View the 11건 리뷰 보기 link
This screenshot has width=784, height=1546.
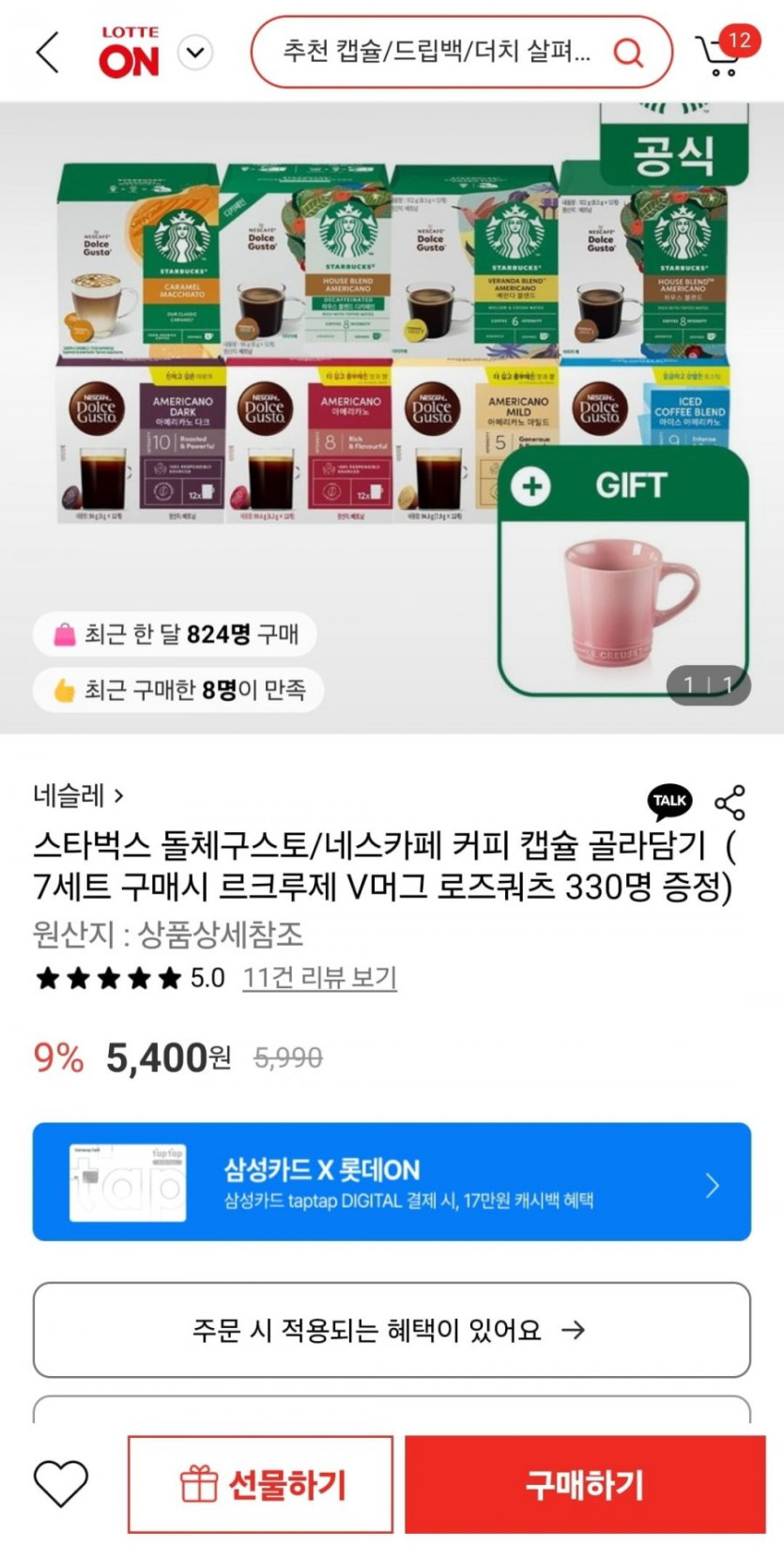319,978
